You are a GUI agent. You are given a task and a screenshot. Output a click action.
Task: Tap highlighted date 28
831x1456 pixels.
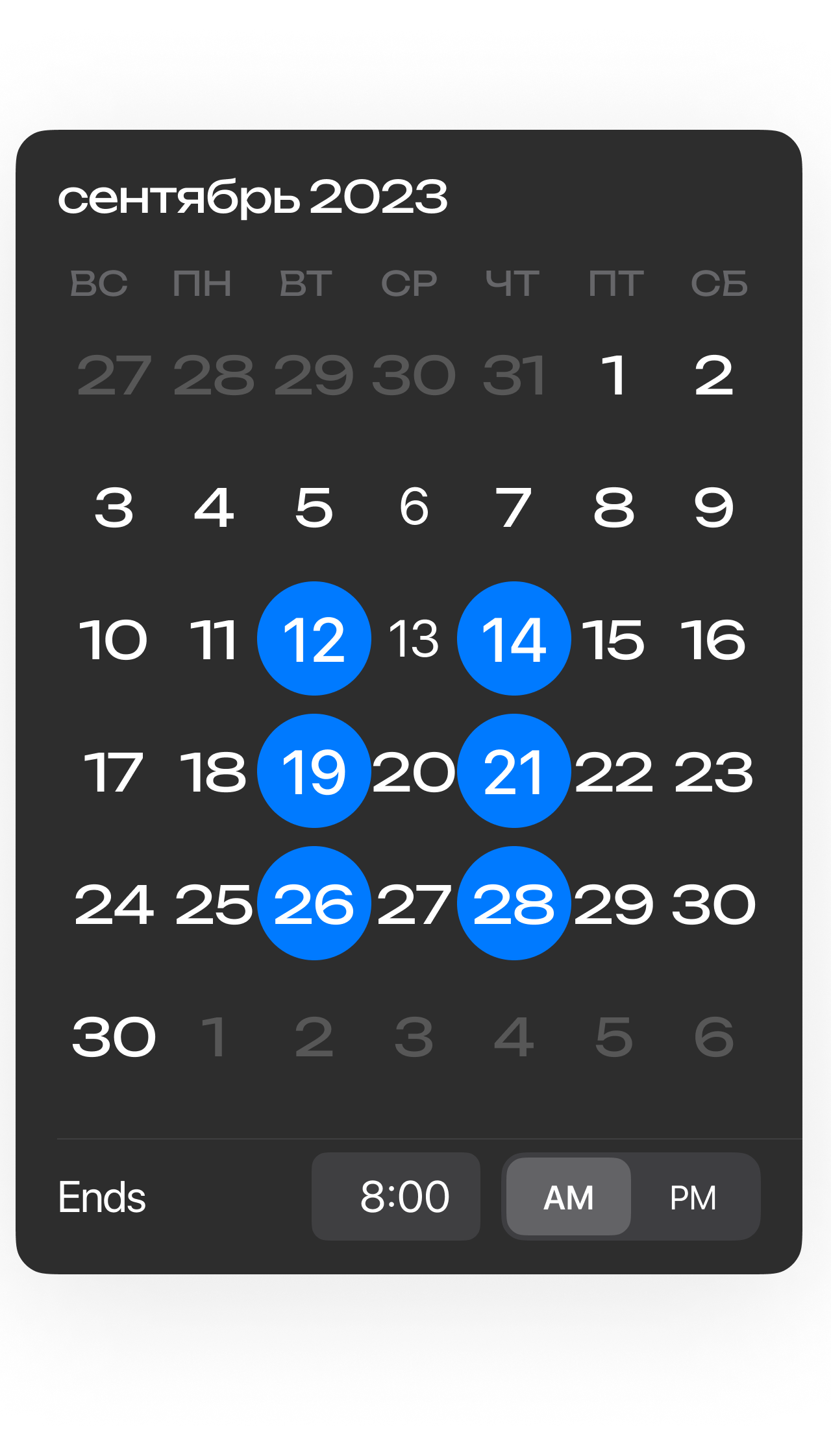coord(514,904)
